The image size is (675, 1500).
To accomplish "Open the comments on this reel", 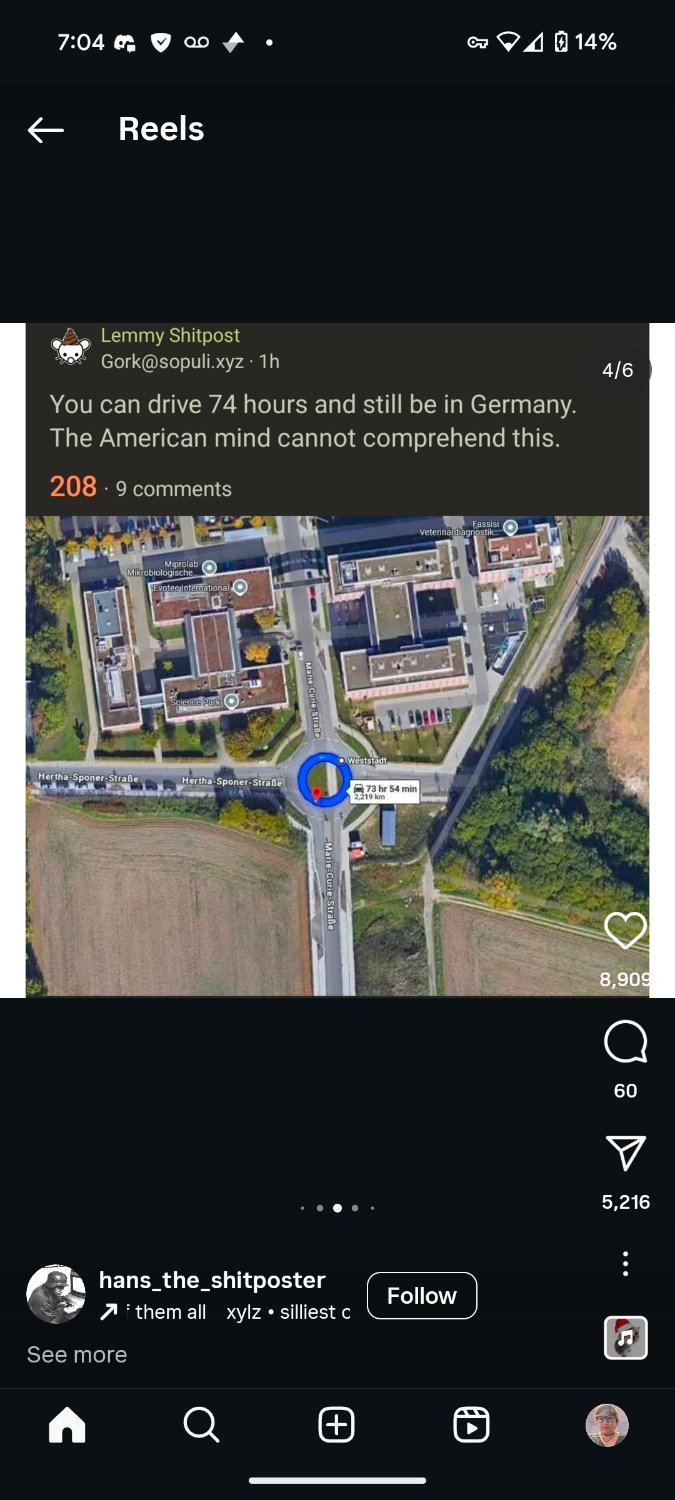I will pos(625,1042).
